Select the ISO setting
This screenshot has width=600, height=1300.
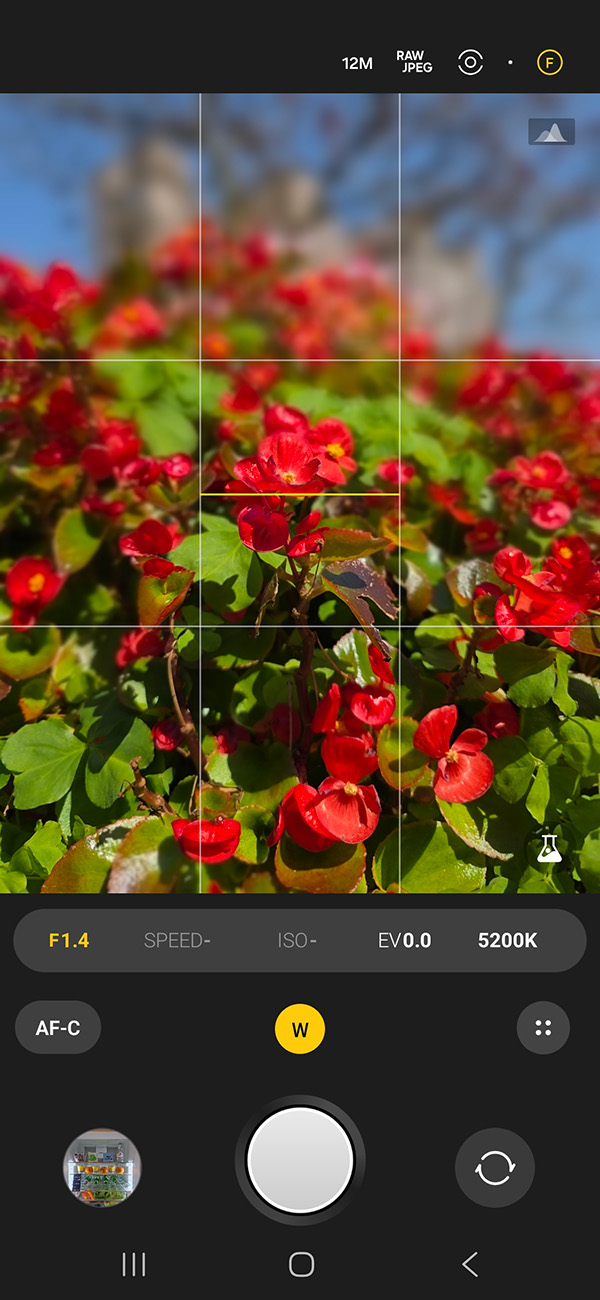click(299, 941)
